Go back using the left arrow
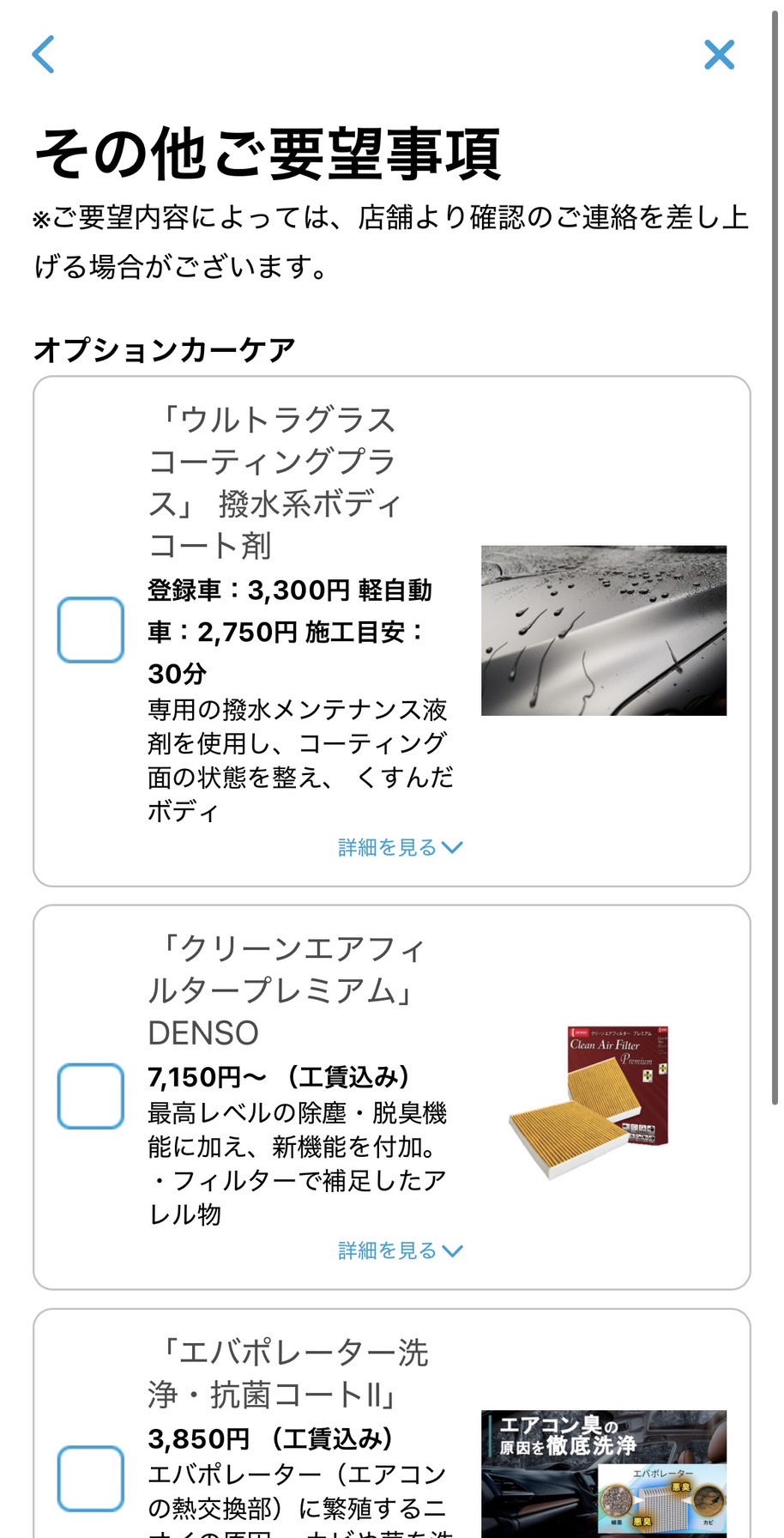 pyautogui.click(x=44, y=55)
